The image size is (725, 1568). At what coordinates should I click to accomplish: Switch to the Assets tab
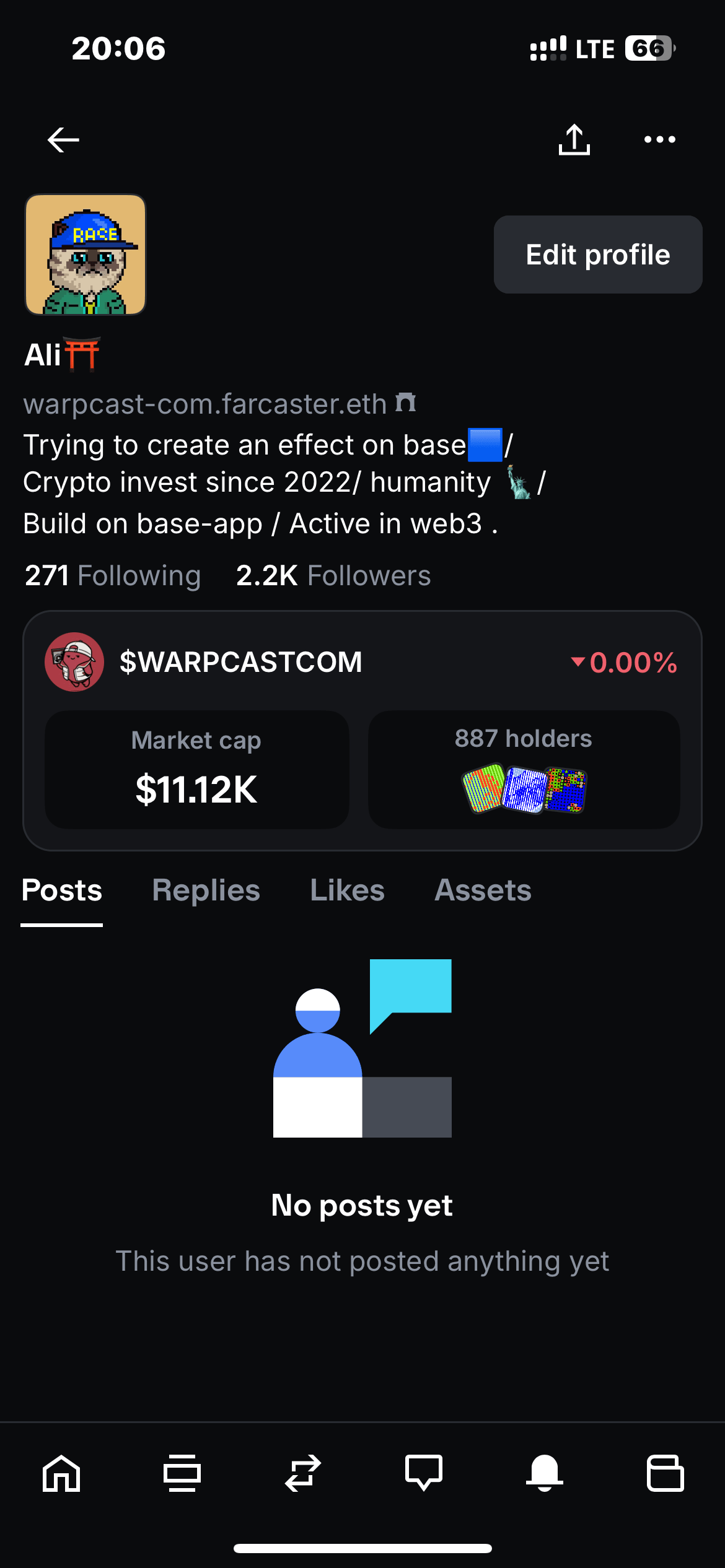(x=483, y=891)
